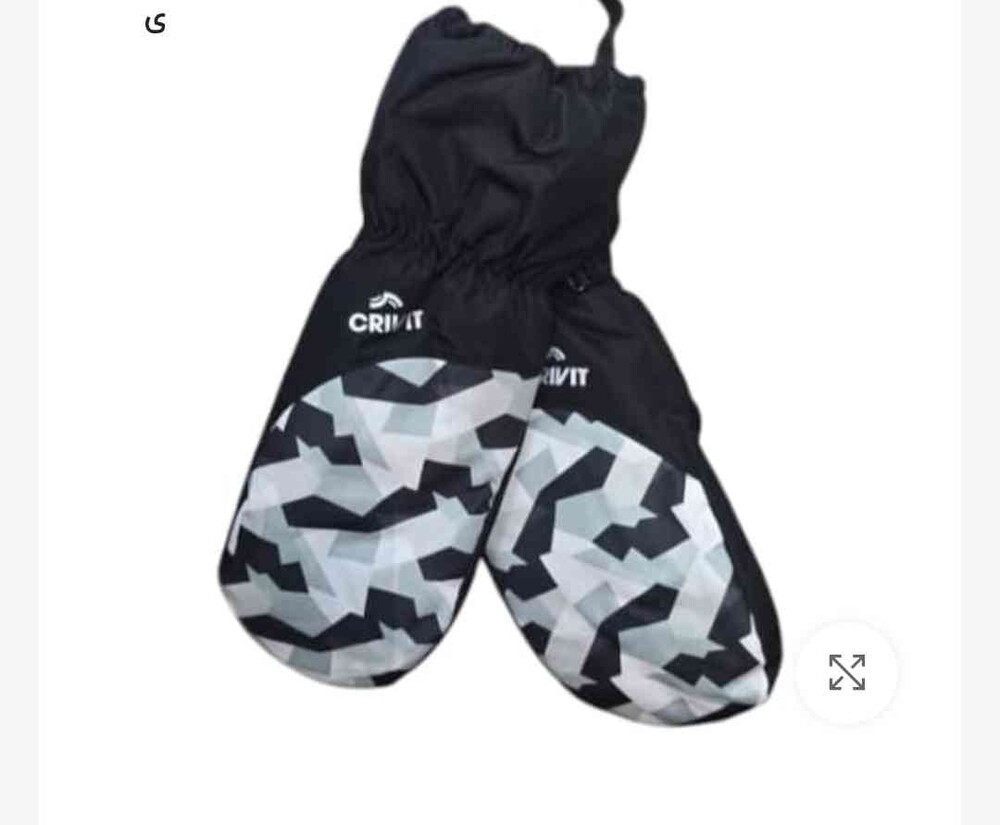This screenshot has height=825, width=1000.
Task: Expand the product image to fullscreen
Action: [847, 672]
